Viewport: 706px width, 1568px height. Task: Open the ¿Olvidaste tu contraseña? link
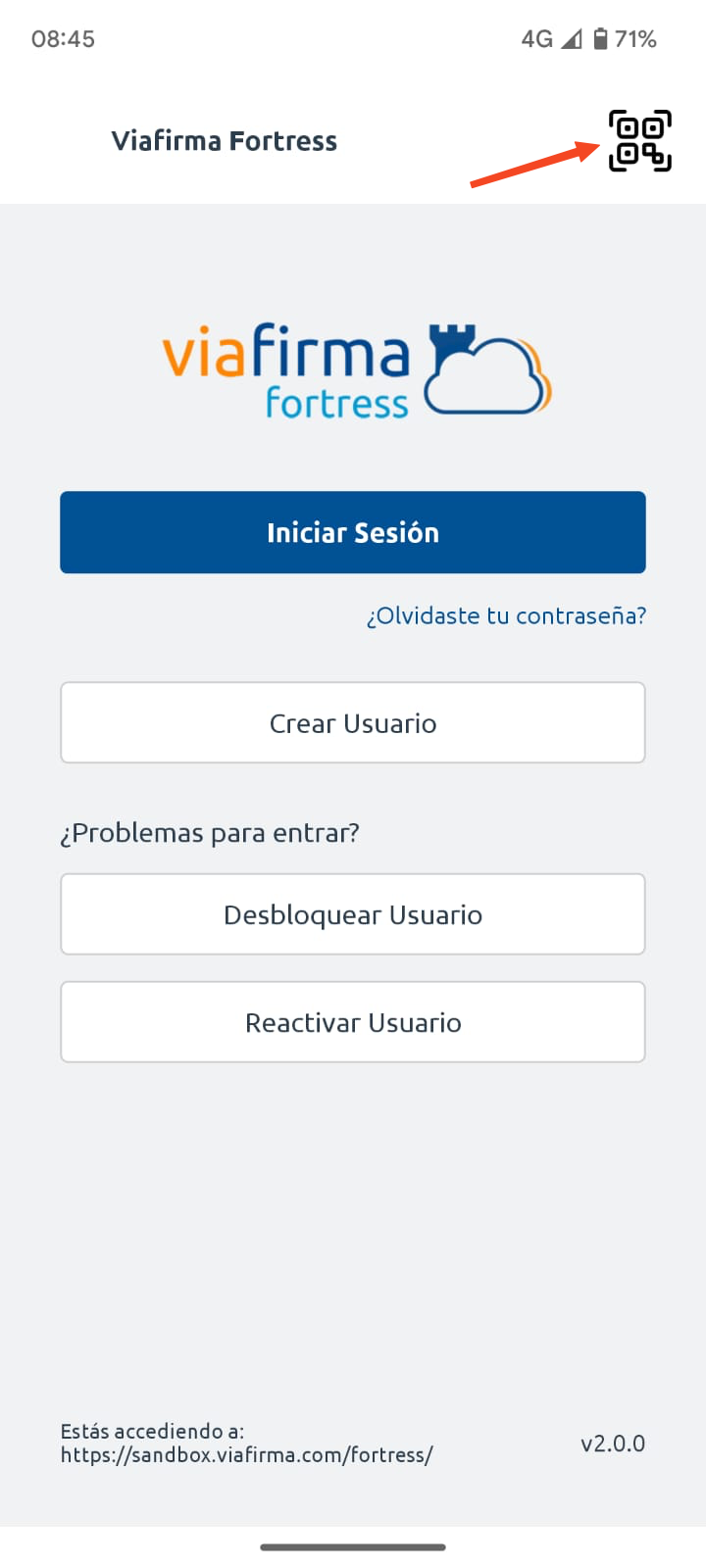[x=506, y=615]
